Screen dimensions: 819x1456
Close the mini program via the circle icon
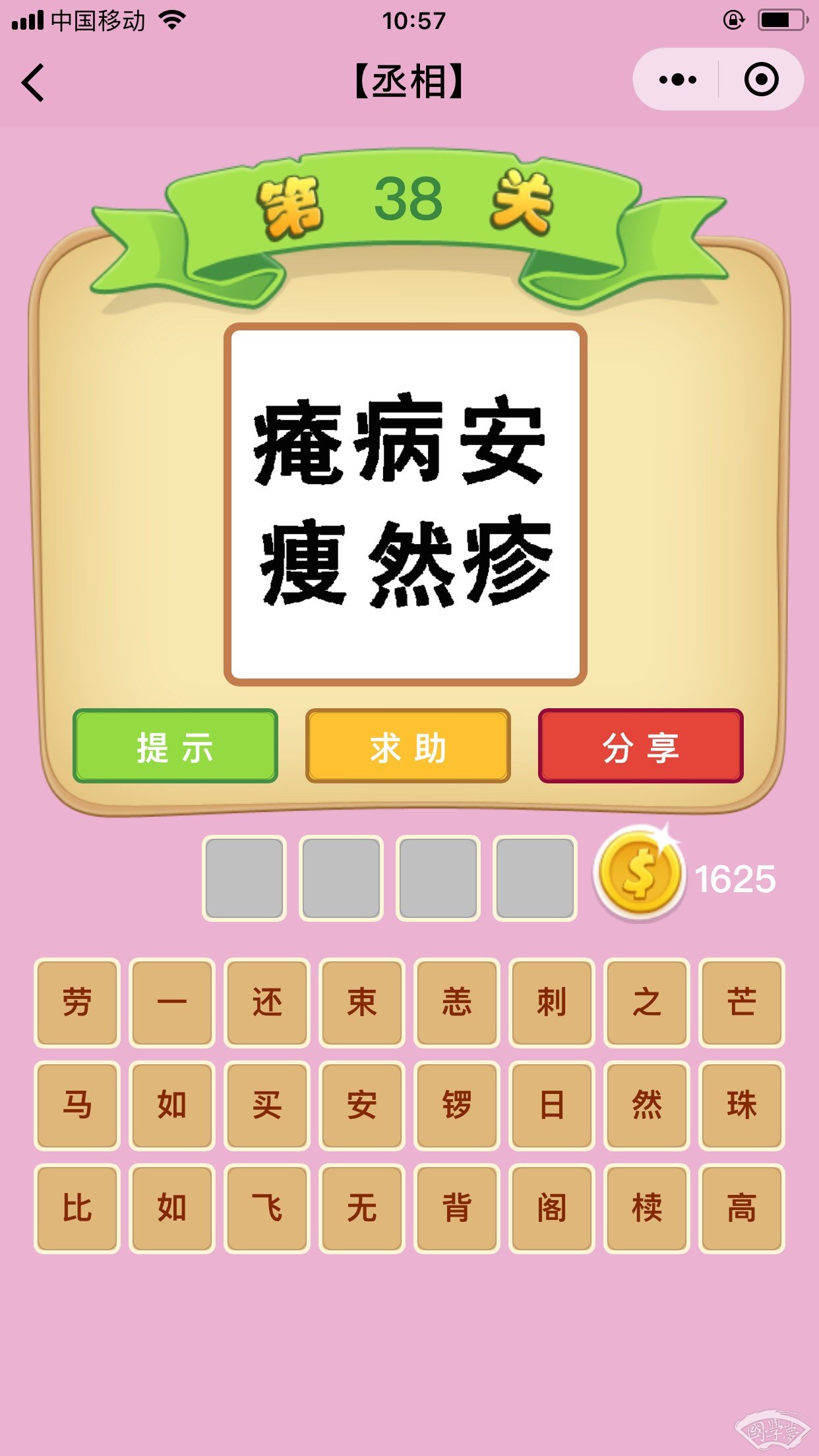pyautogui.click(x=761, y=80)
